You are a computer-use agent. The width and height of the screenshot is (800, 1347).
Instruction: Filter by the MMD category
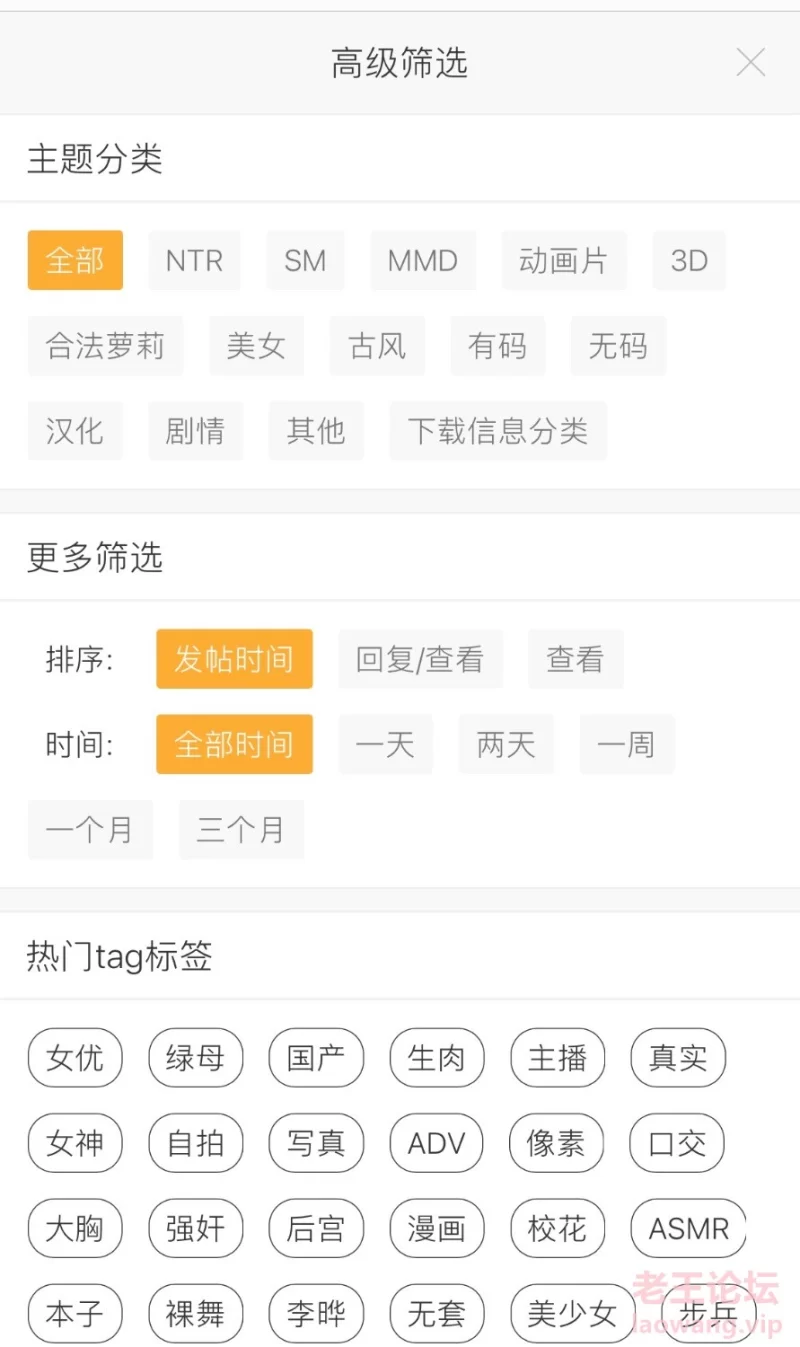tap(423, 261)
